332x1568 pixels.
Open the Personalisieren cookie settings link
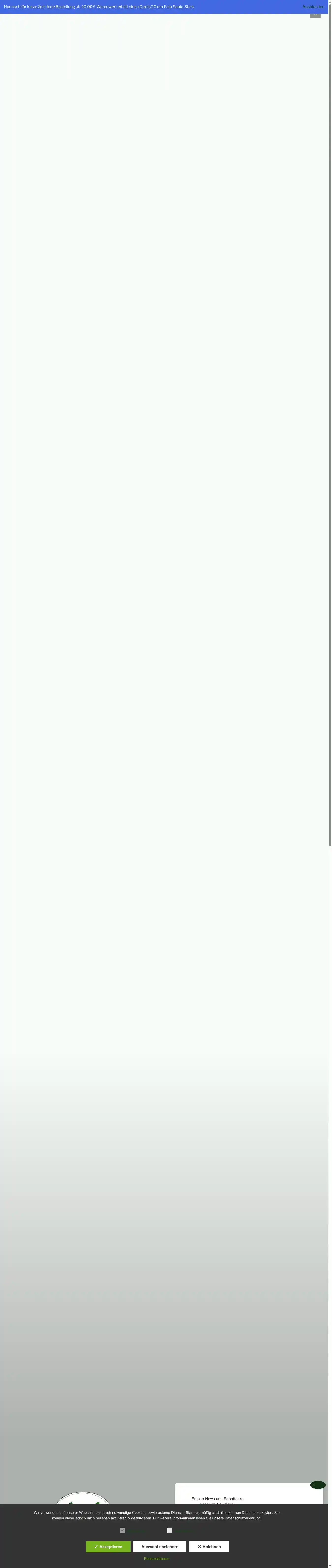pos(157,1558)
